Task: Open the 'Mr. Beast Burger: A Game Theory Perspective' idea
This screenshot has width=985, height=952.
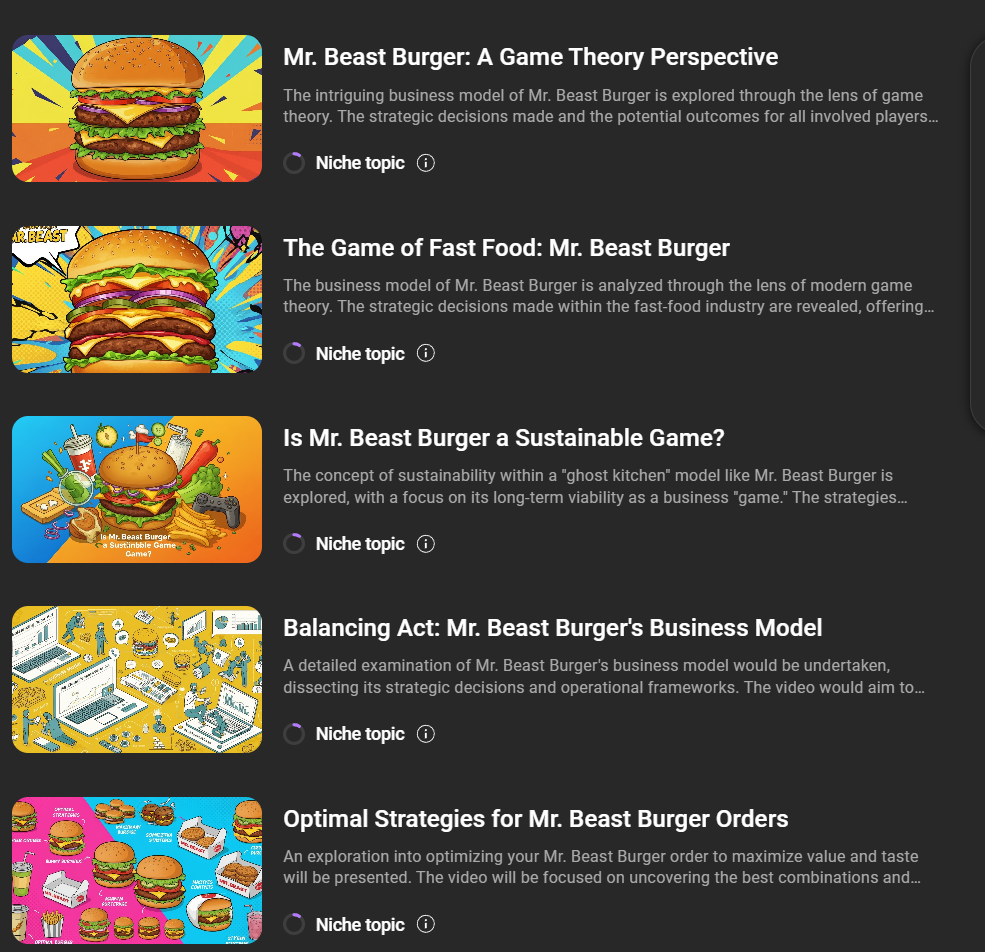Action: click(x=530, y=57)
